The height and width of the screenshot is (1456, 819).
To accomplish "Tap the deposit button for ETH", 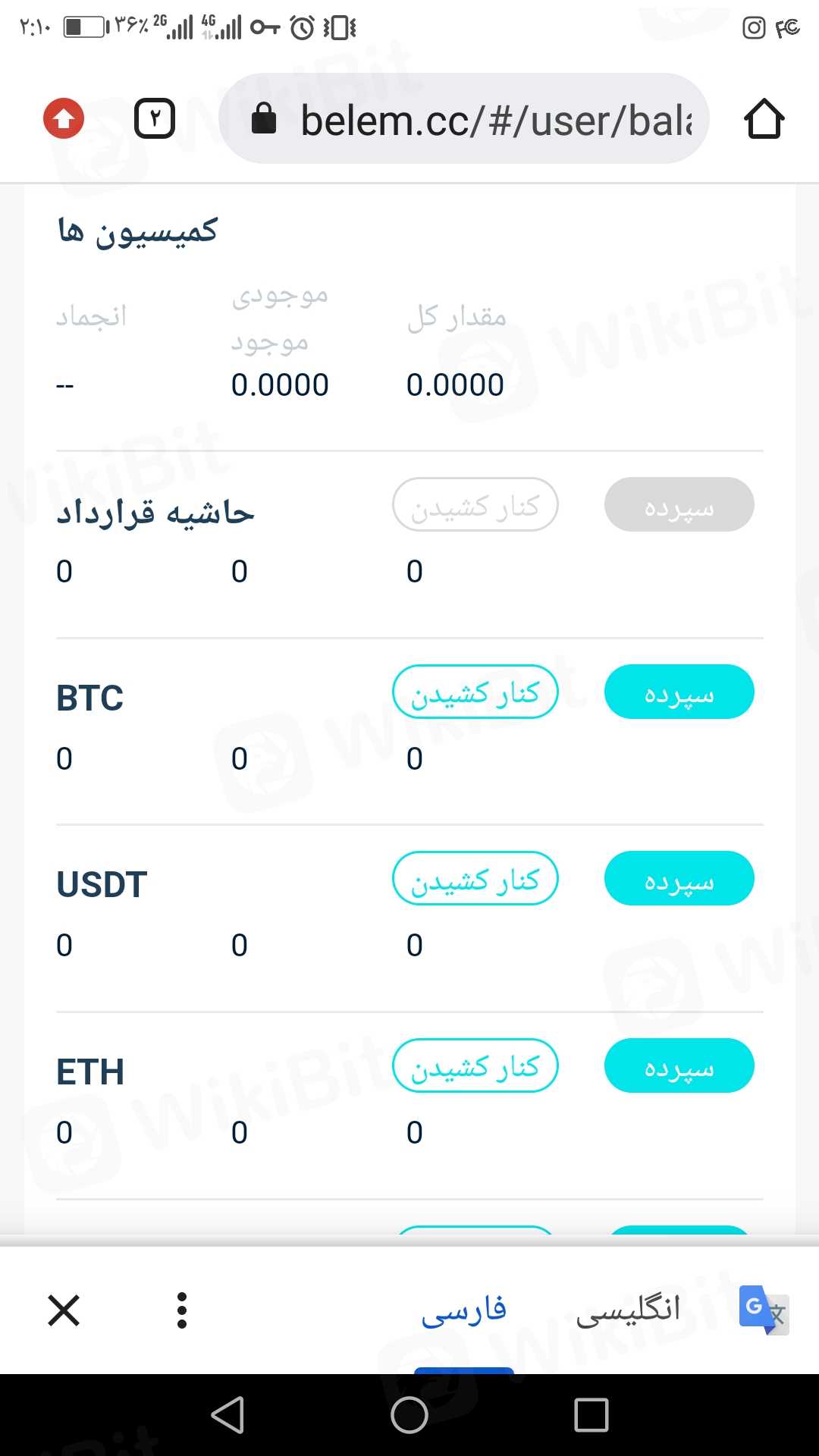I will click(x=679, y=1065).
